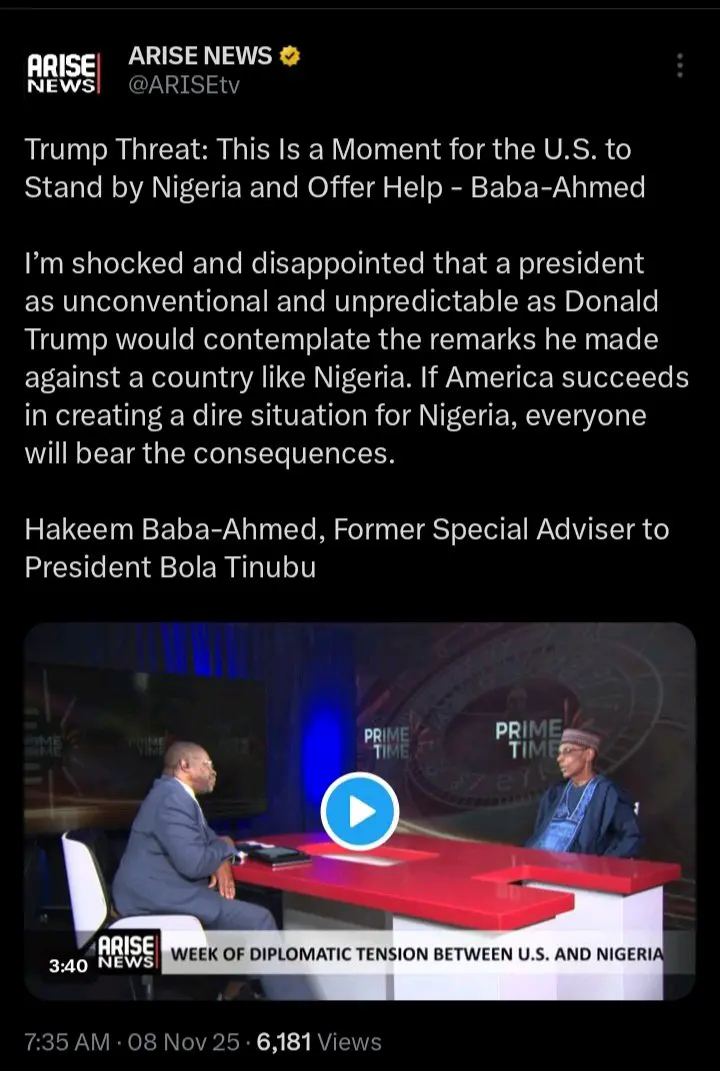
Task: Play the ARISE News video
Action: pos(360,811)
